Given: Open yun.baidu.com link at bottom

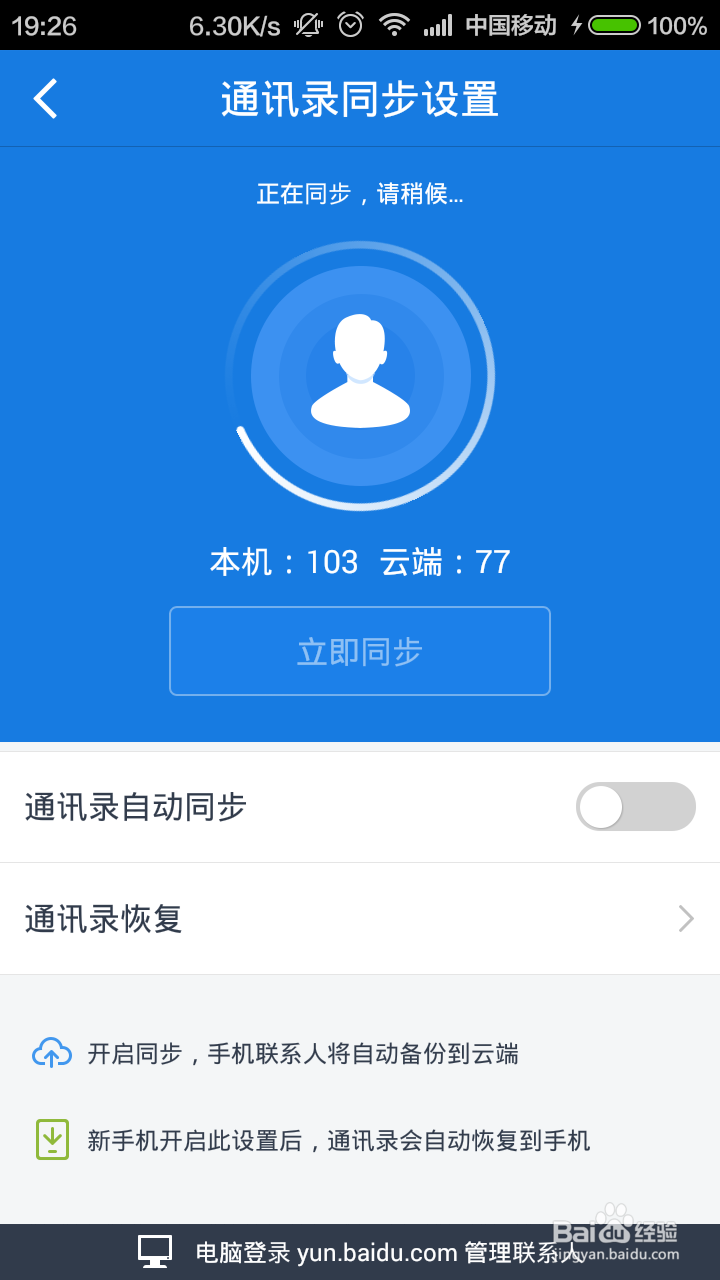Looking at the screenshot, I should click(x=375, y=1250).
